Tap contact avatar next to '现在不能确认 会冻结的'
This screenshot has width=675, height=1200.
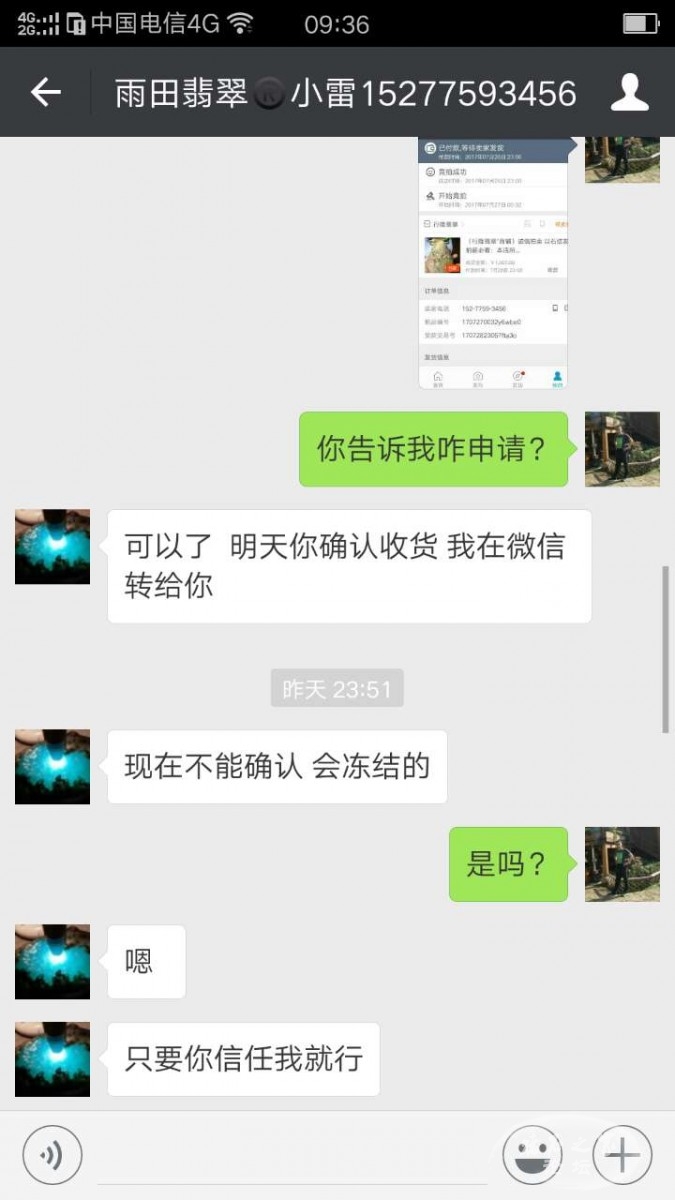52,767
